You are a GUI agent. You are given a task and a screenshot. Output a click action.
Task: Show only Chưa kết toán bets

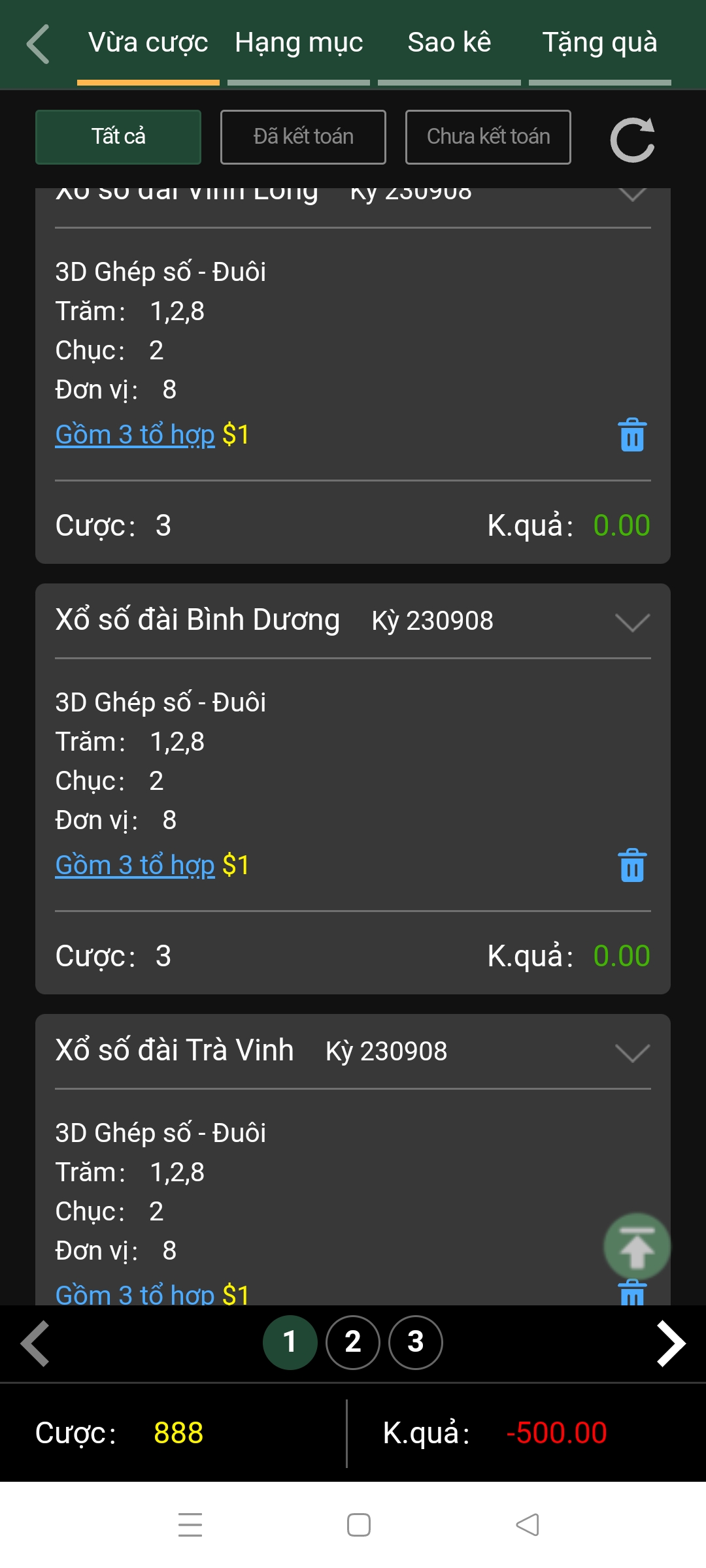click(x=488, y=137)
